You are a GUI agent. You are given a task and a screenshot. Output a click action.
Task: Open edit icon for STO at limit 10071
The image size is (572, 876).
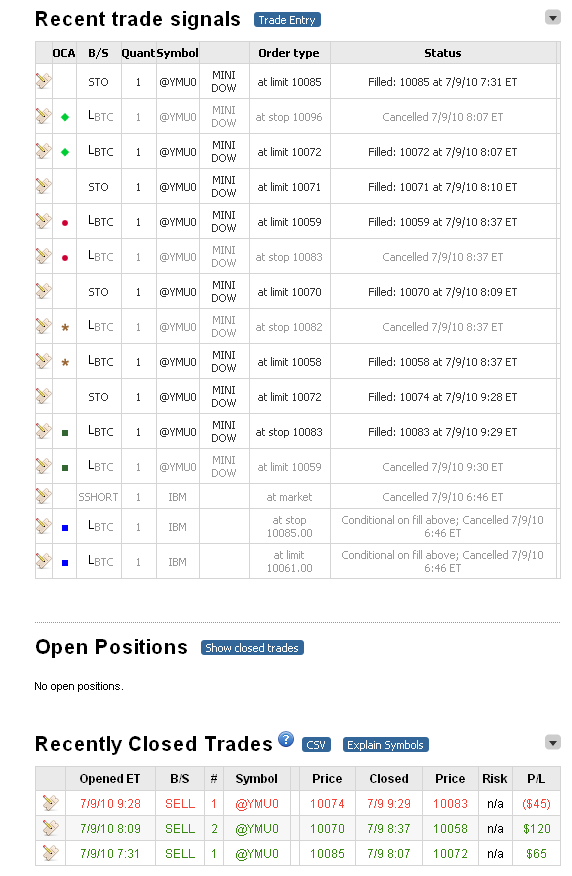point(44,186)
